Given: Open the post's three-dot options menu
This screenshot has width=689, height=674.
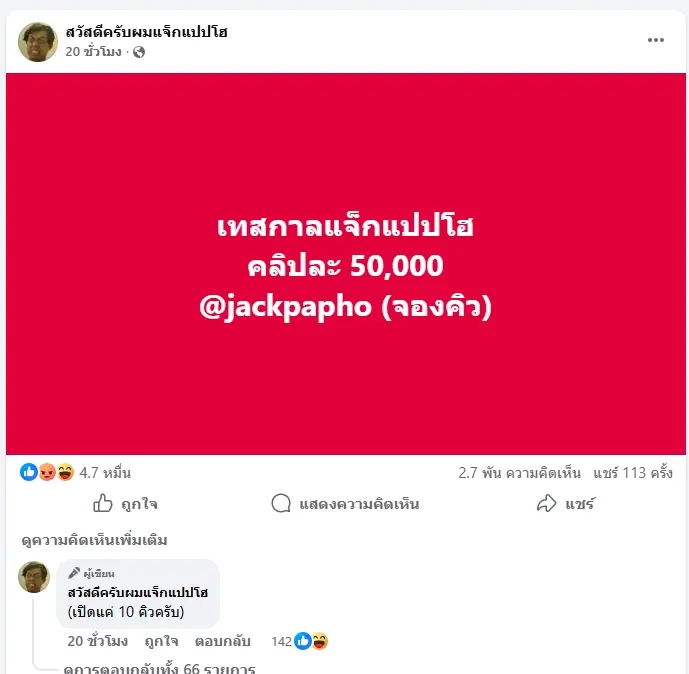Looking at the screenshot, I should pos(655,40).
